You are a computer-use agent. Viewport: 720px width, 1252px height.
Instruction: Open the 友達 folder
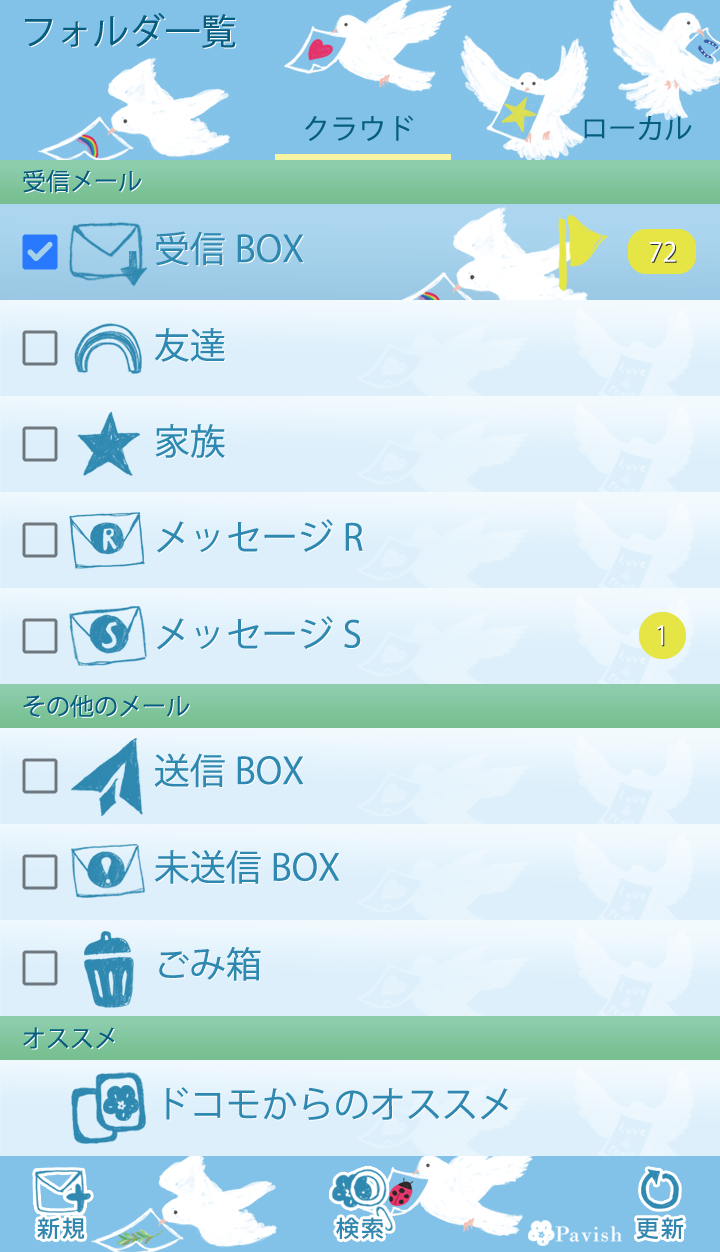[300, 346]
